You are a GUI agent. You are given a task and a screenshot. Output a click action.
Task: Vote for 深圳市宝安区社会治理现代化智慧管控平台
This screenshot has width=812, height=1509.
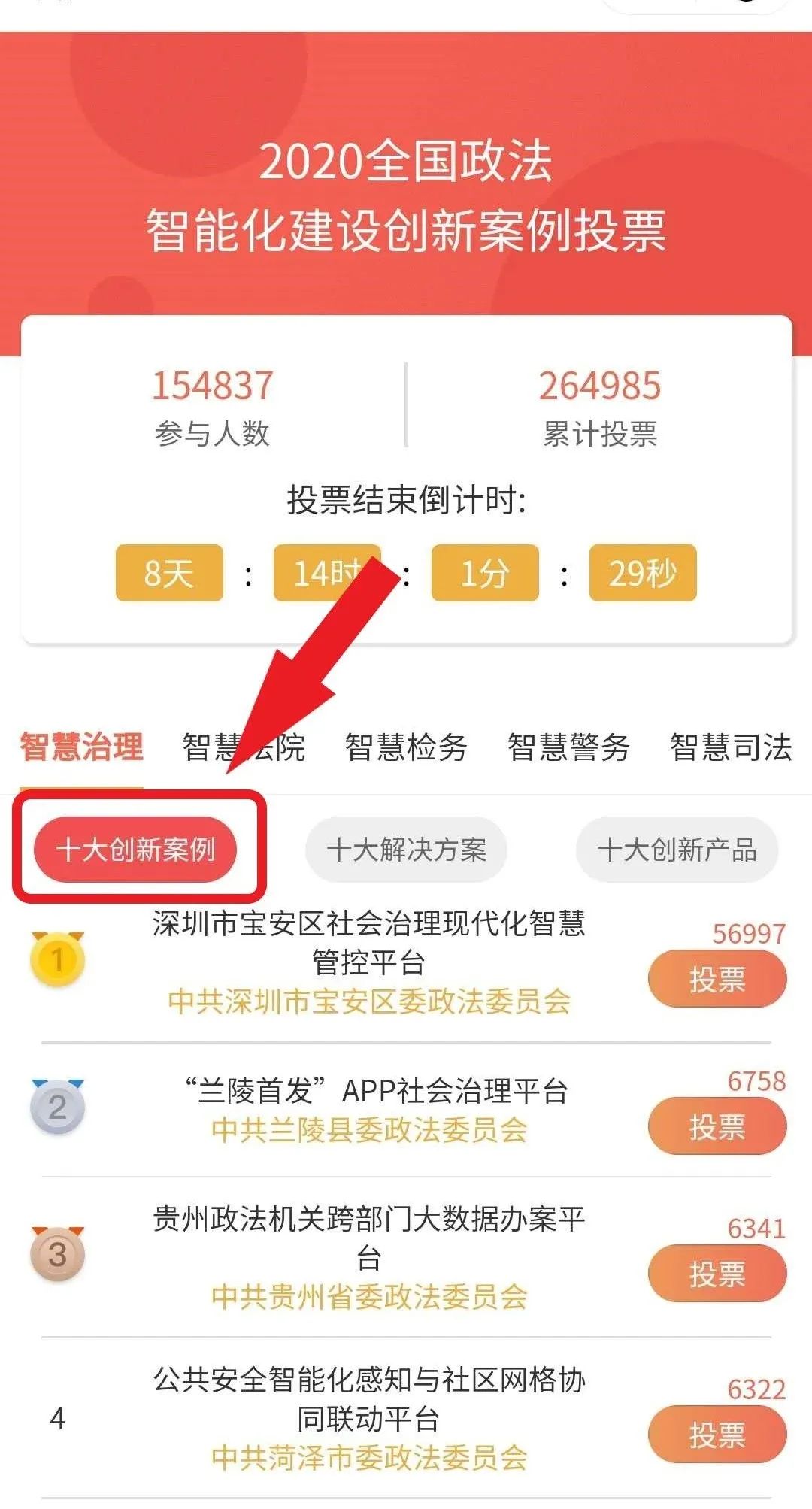click(x=716, y=979)
